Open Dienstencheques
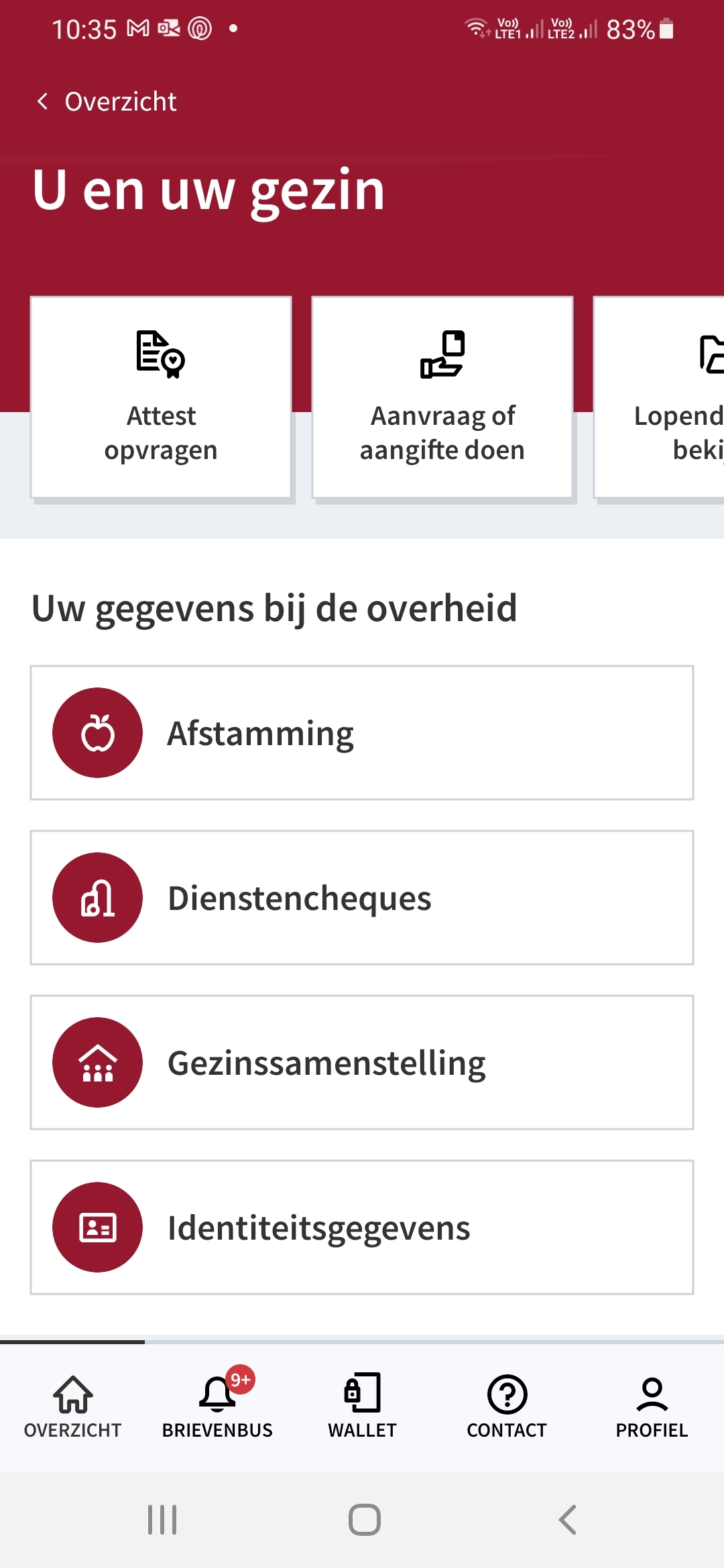Screen dimensions: 724x1568 coord(362,898)
